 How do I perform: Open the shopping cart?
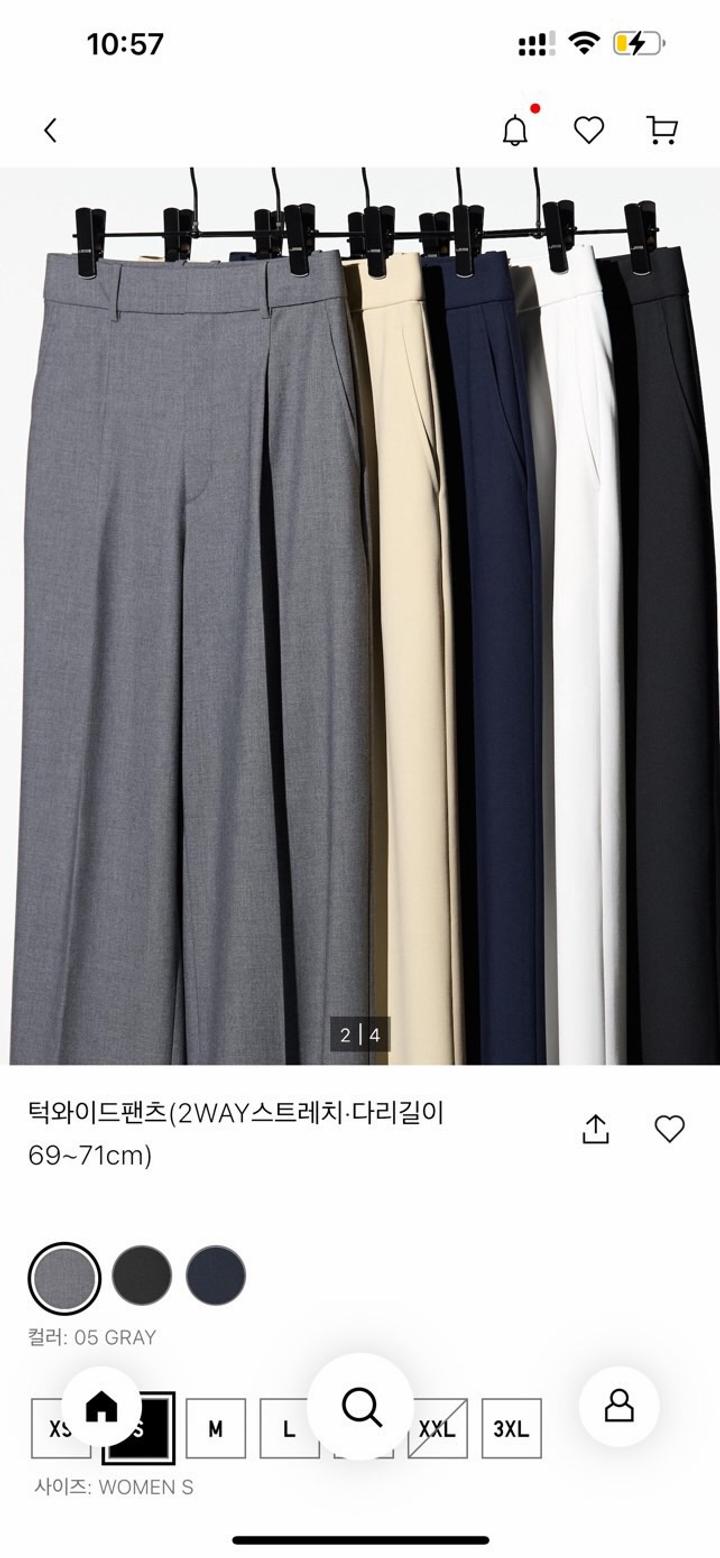click(x=662, y=130)
